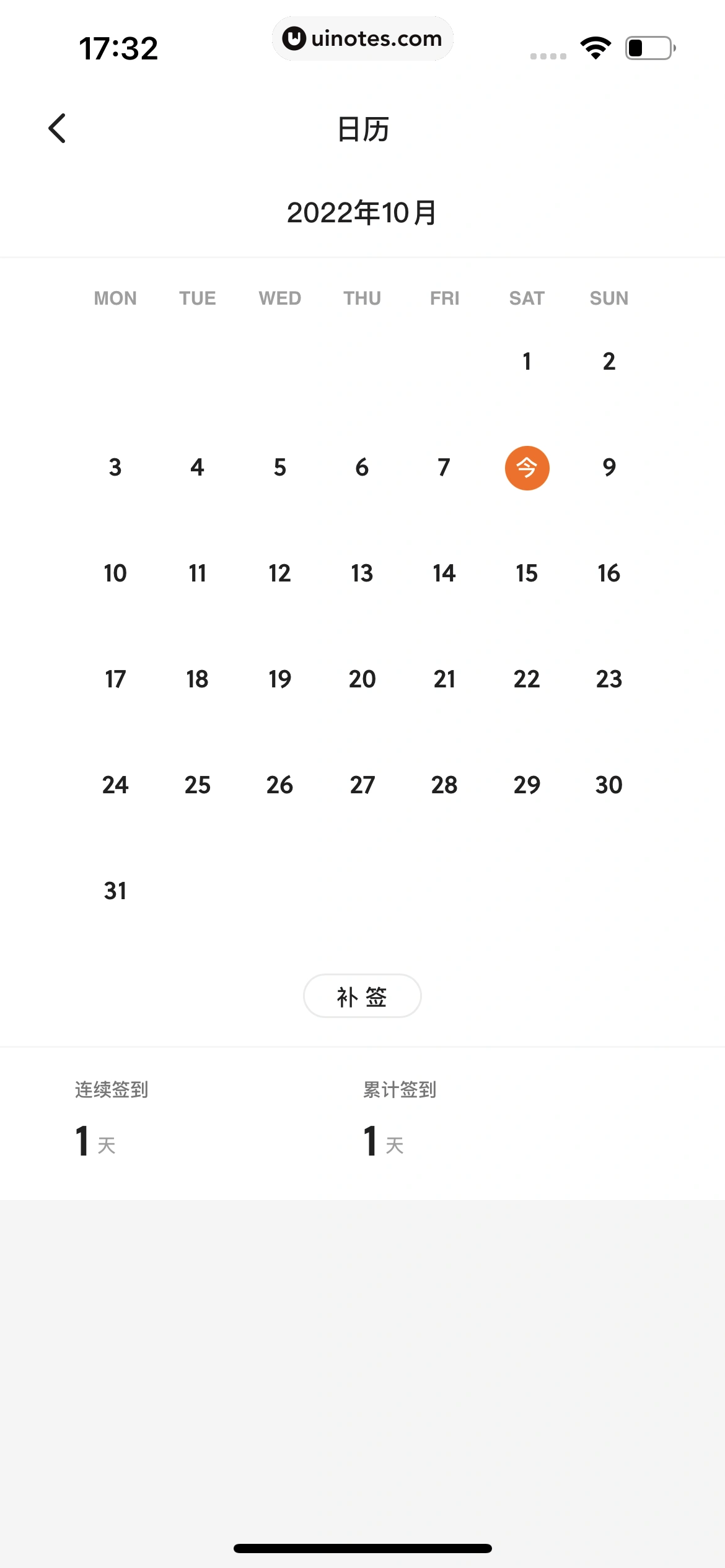Select the 累计签到 stat section

coord(399,1090)
